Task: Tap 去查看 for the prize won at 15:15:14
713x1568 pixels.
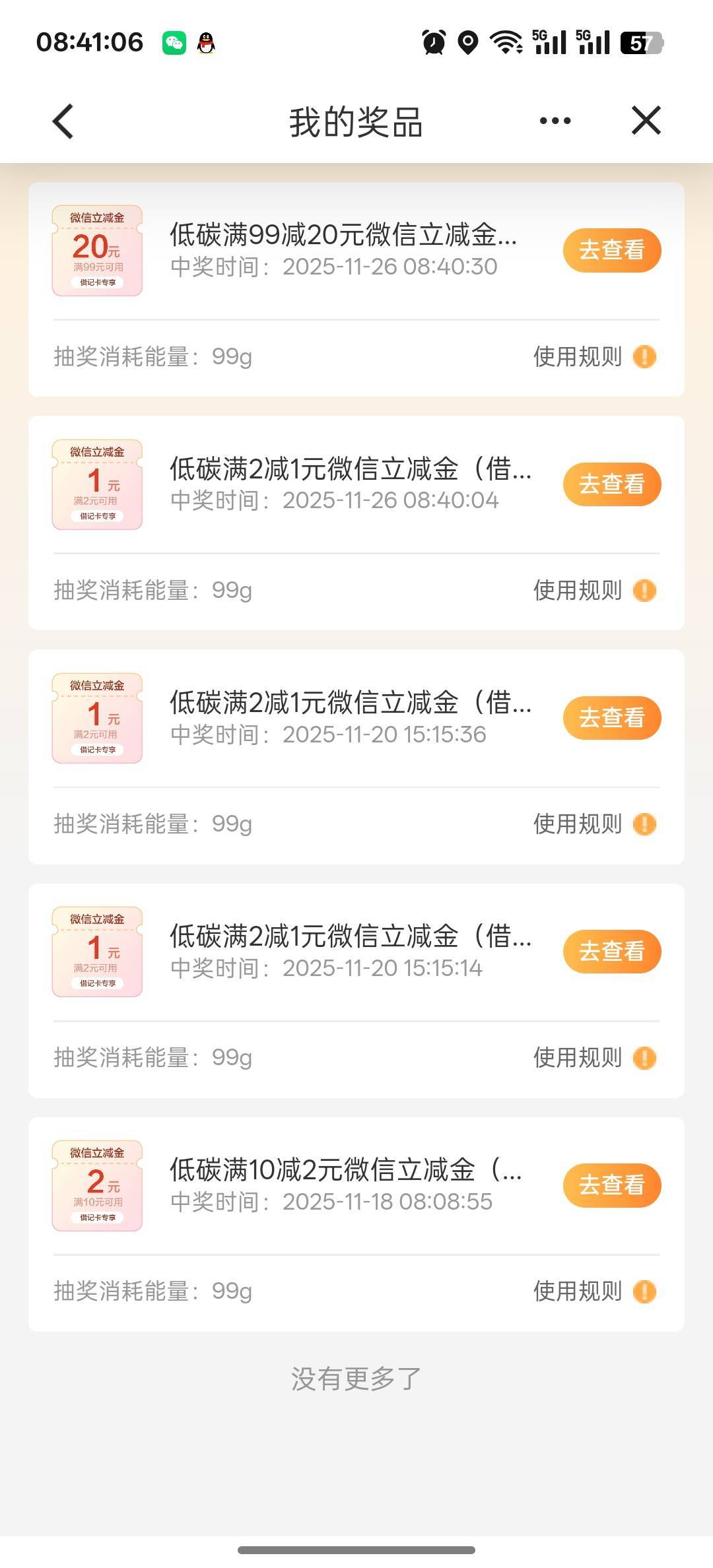Action: 611,951
